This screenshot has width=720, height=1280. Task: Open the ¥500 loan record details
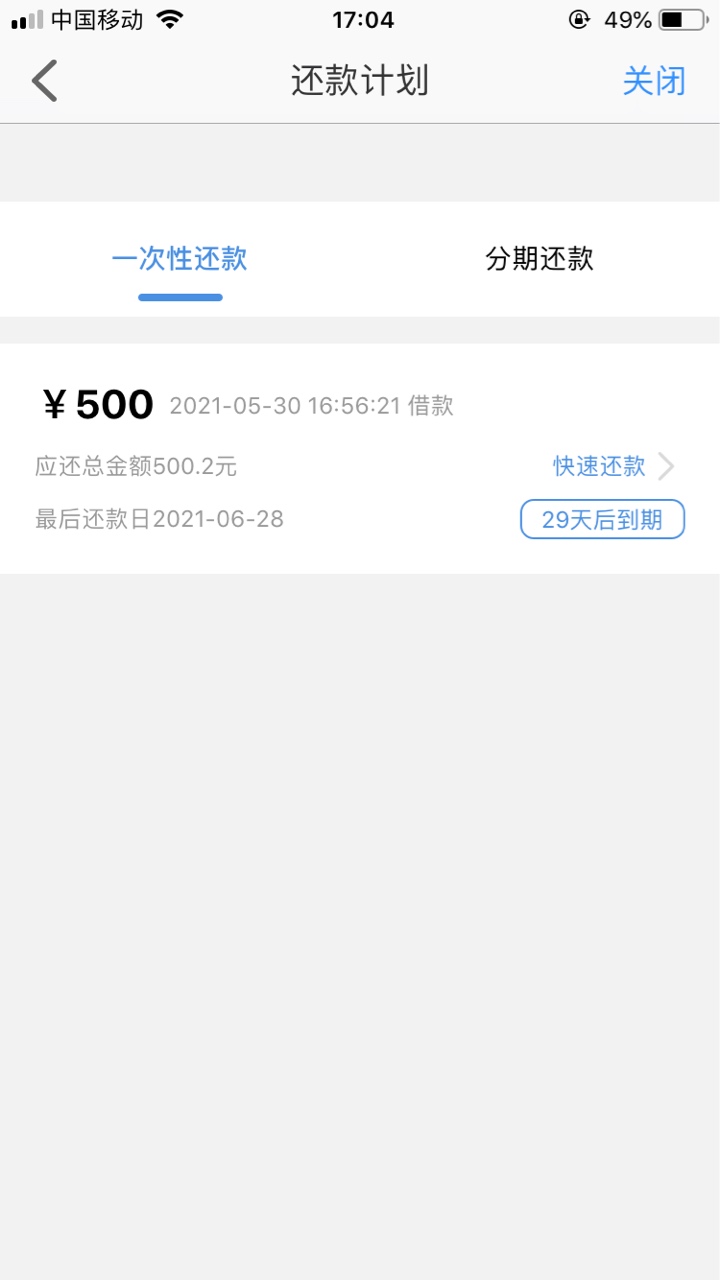click(360, 458)
